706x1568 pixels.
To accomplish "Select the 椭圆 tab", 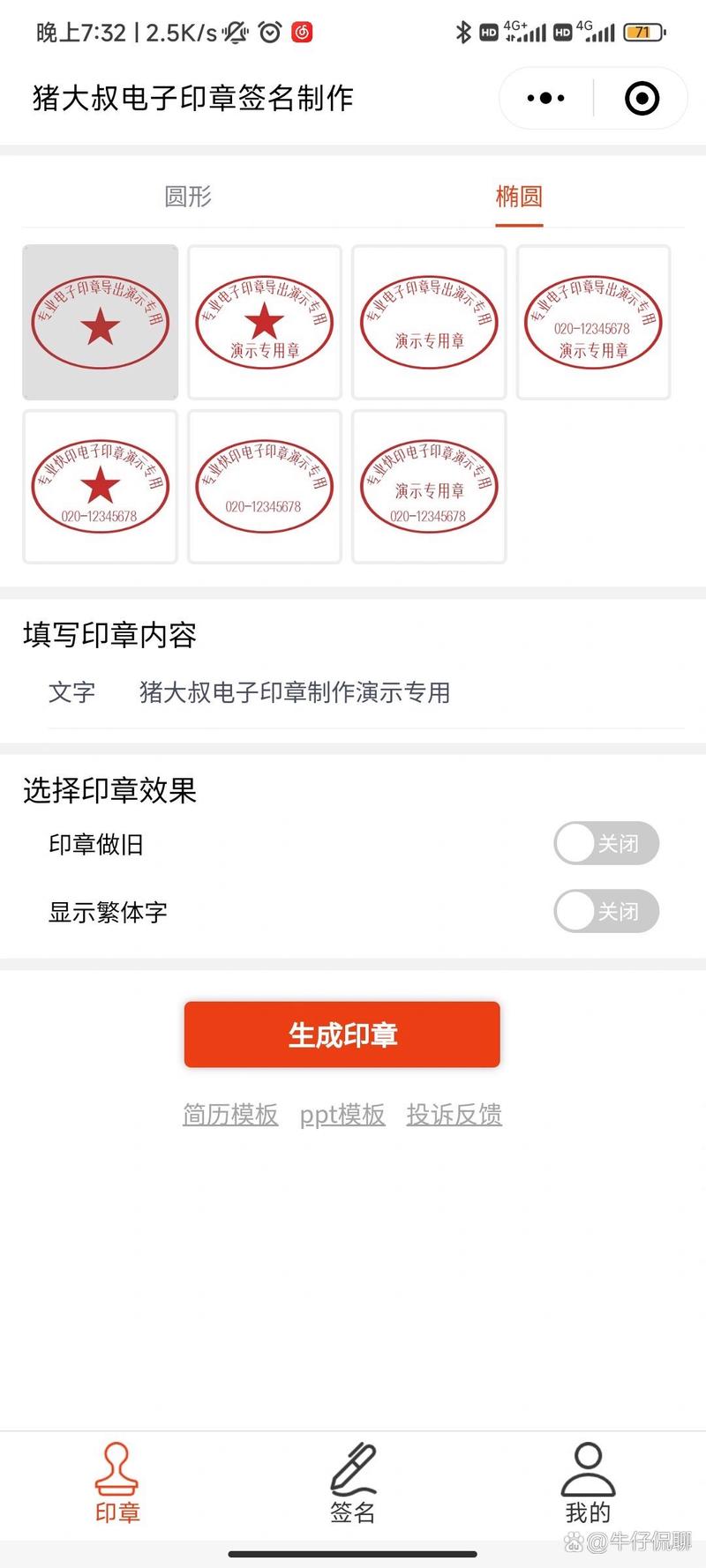I will (x=519, y=196).
